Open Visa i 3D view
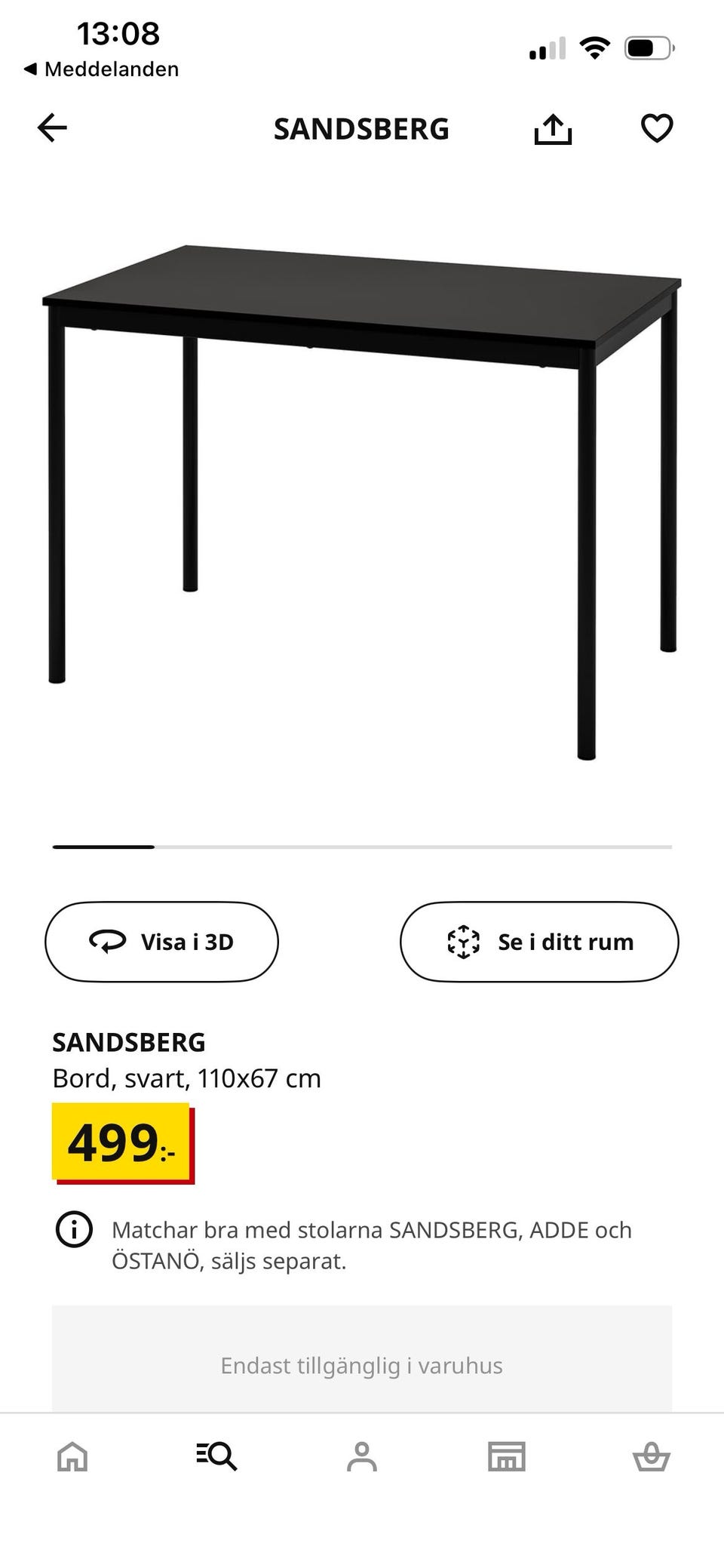 pos(161,942)
